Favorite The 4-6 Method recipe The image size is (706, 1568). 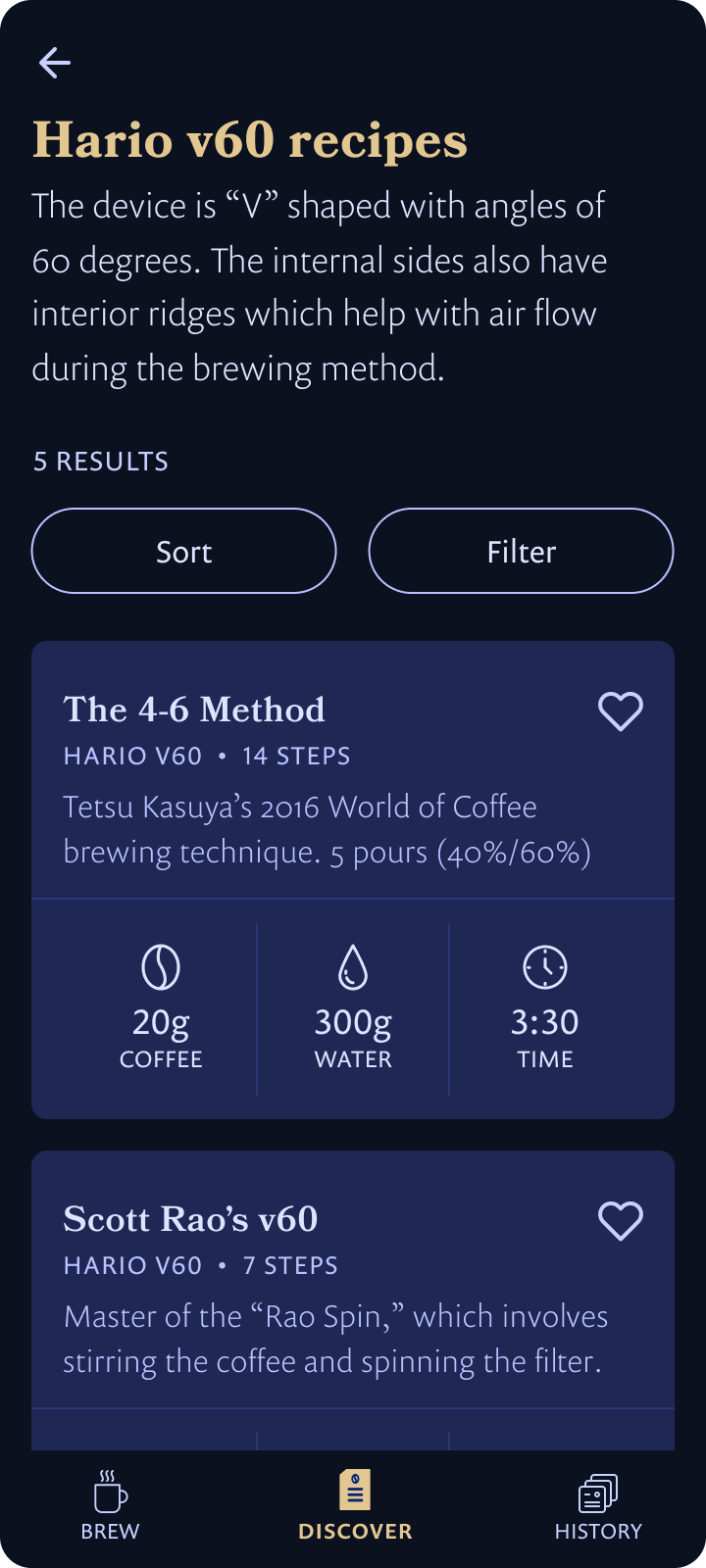pos(621,711)
